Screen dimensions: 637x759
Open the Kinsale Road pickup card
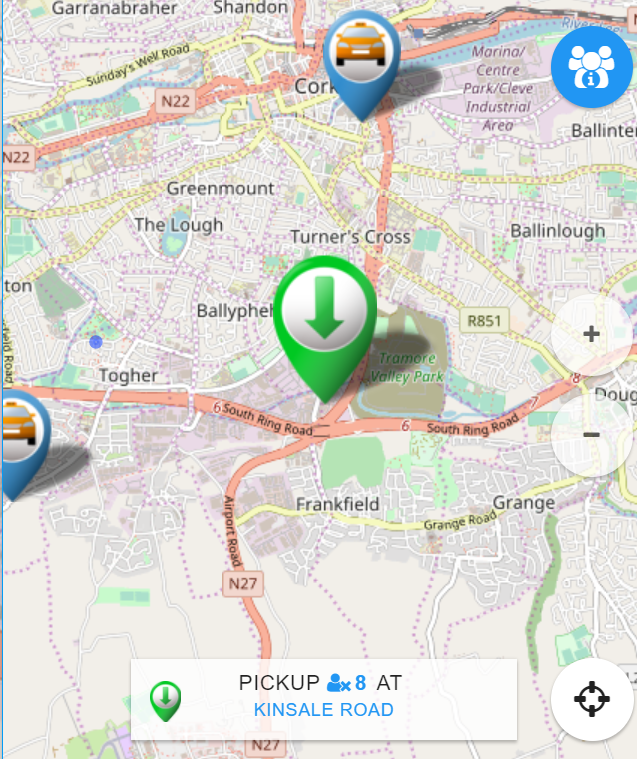[323, 698]
